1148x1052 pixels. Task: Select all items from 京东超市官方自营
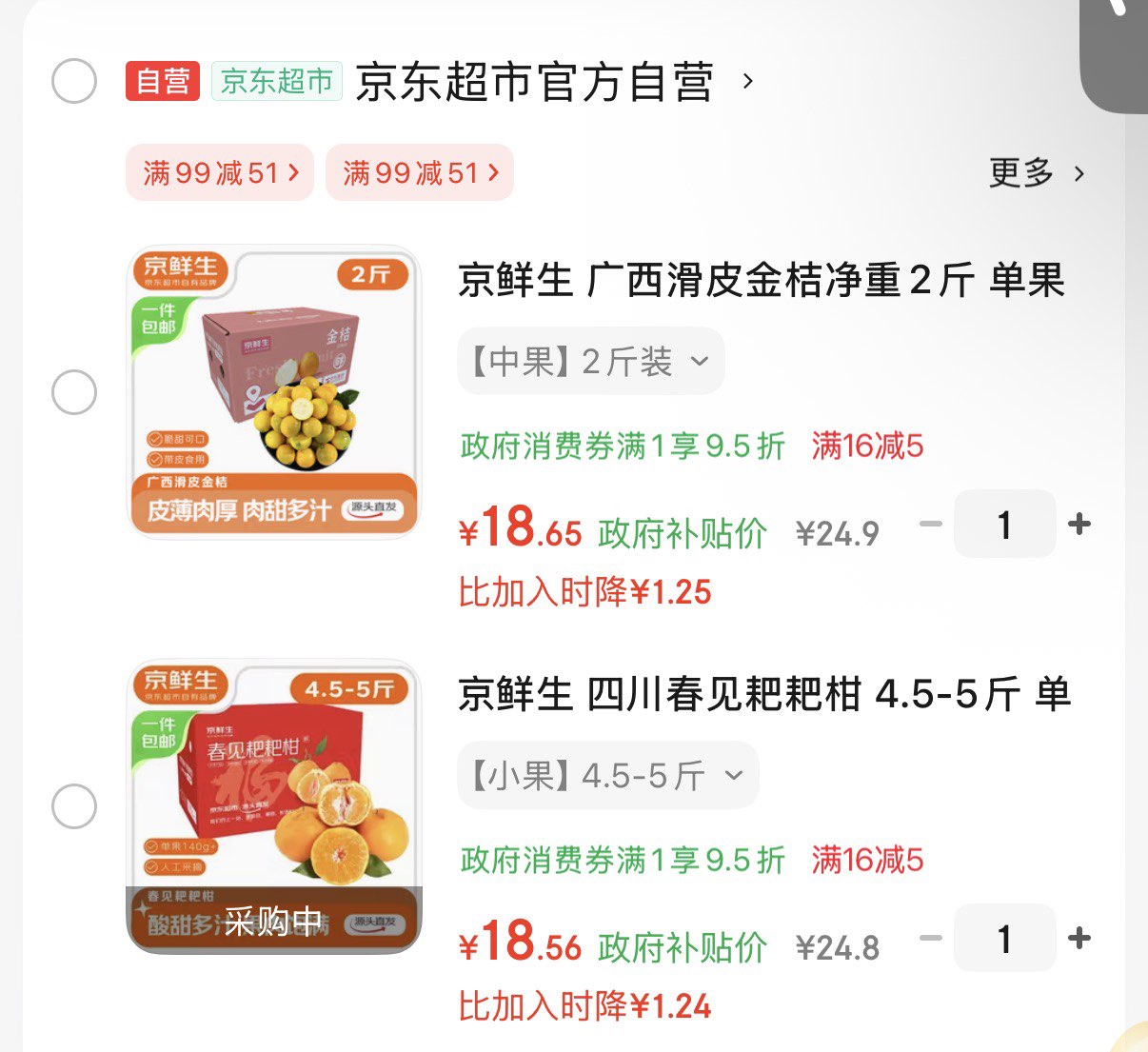74,81
